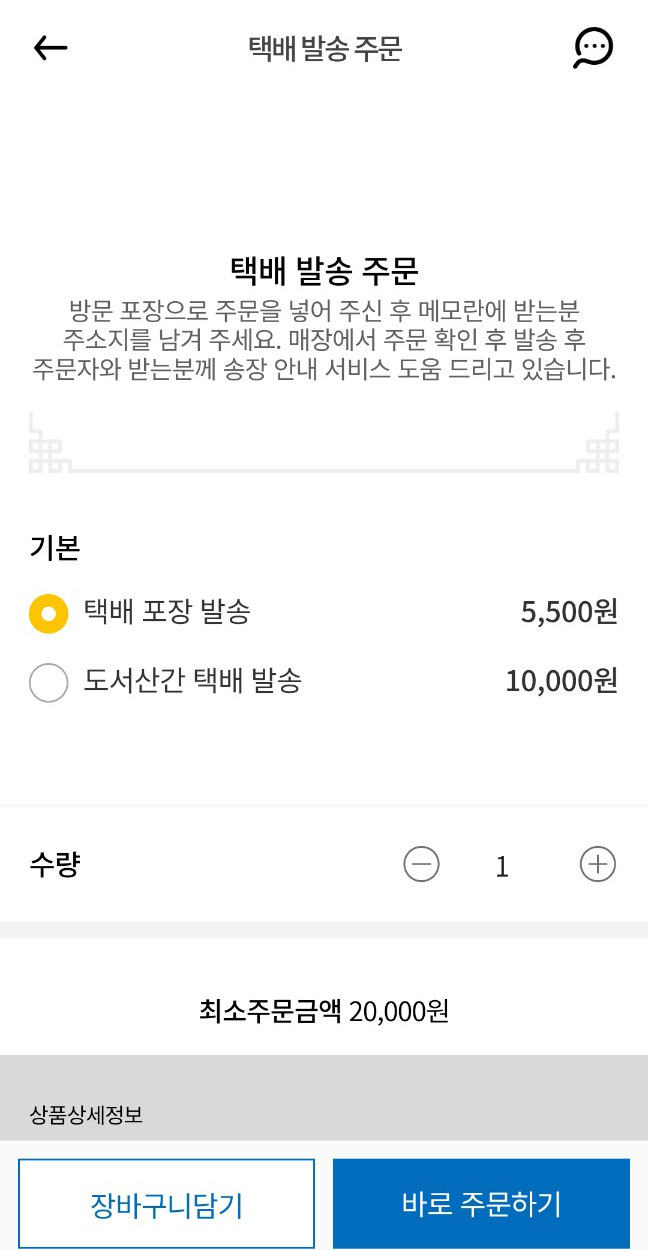The height and width of the screenshot is (1250, 648).
Task: Tap 장바구니담기 to add to cart
Action: coord(167,1204)
